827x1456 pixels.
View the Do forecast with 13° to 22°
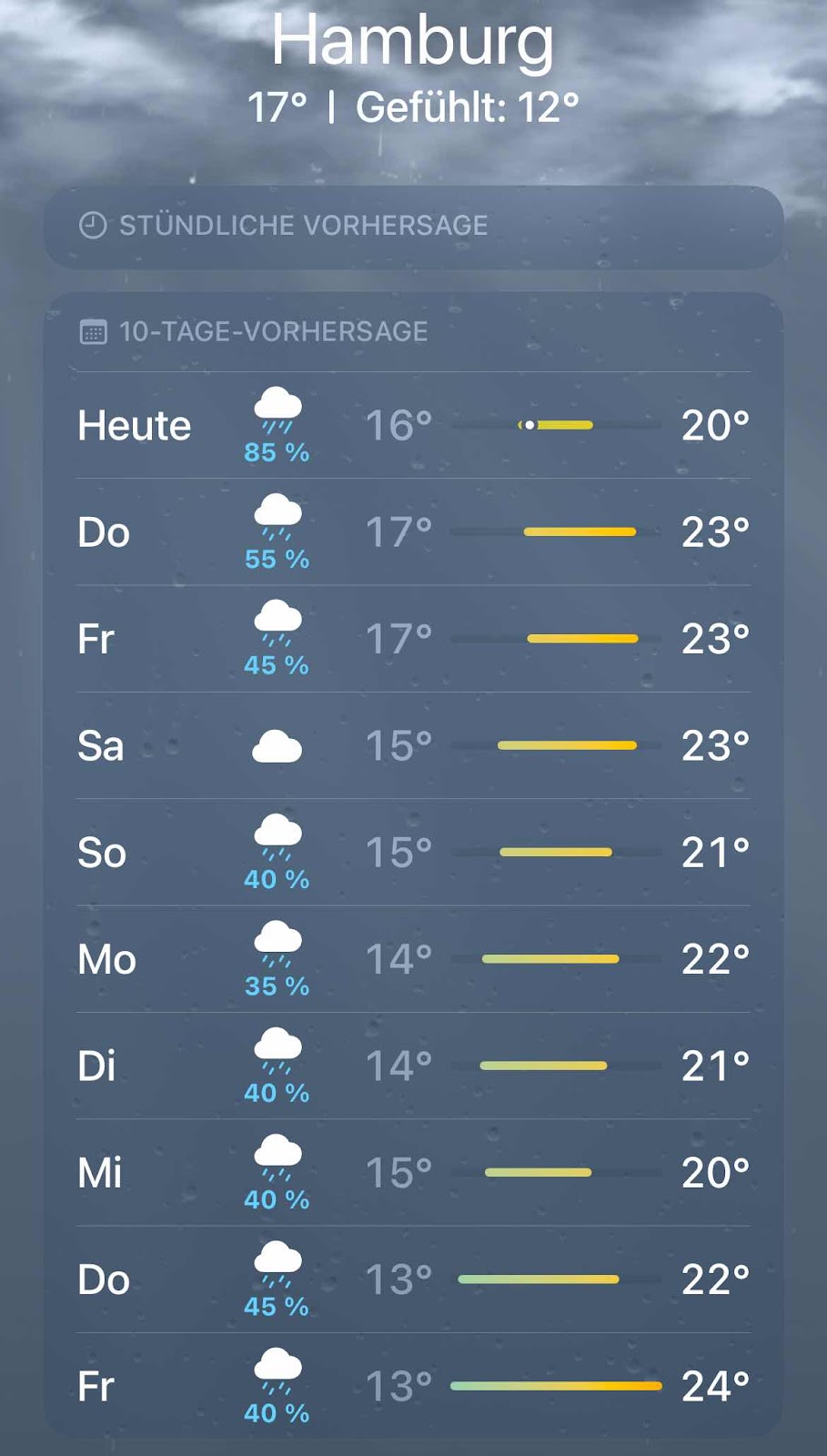(x=413, y=1279)
